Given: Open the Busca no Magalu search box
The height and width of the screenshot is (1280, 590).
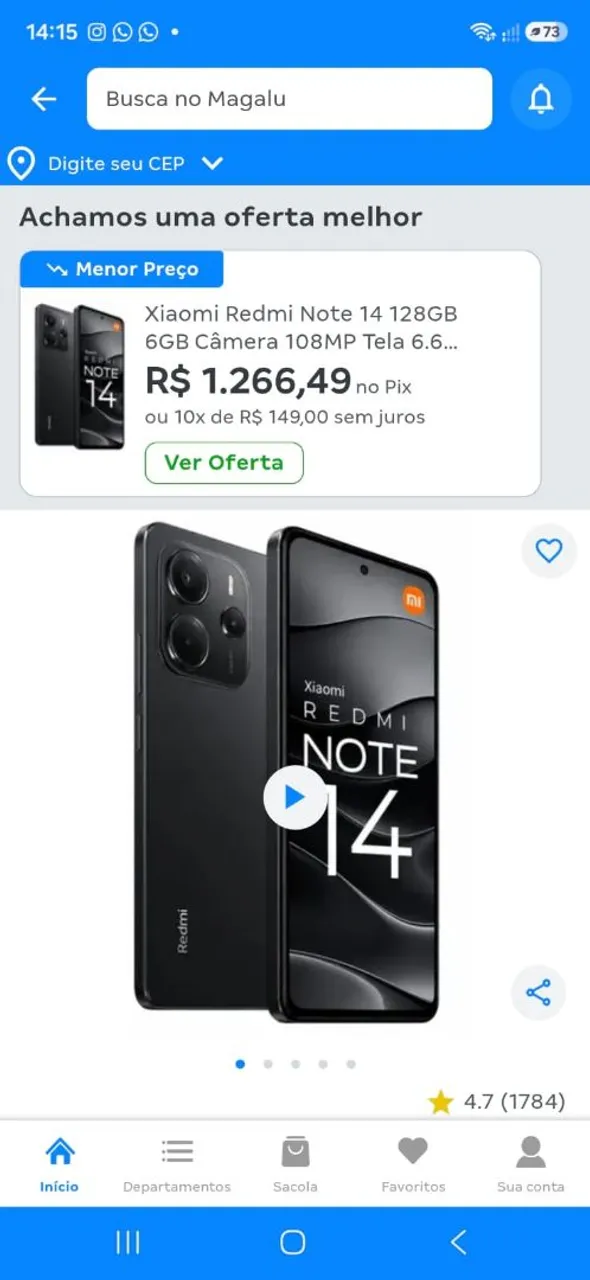Looking at the screenshot, I should click(289, 99).
